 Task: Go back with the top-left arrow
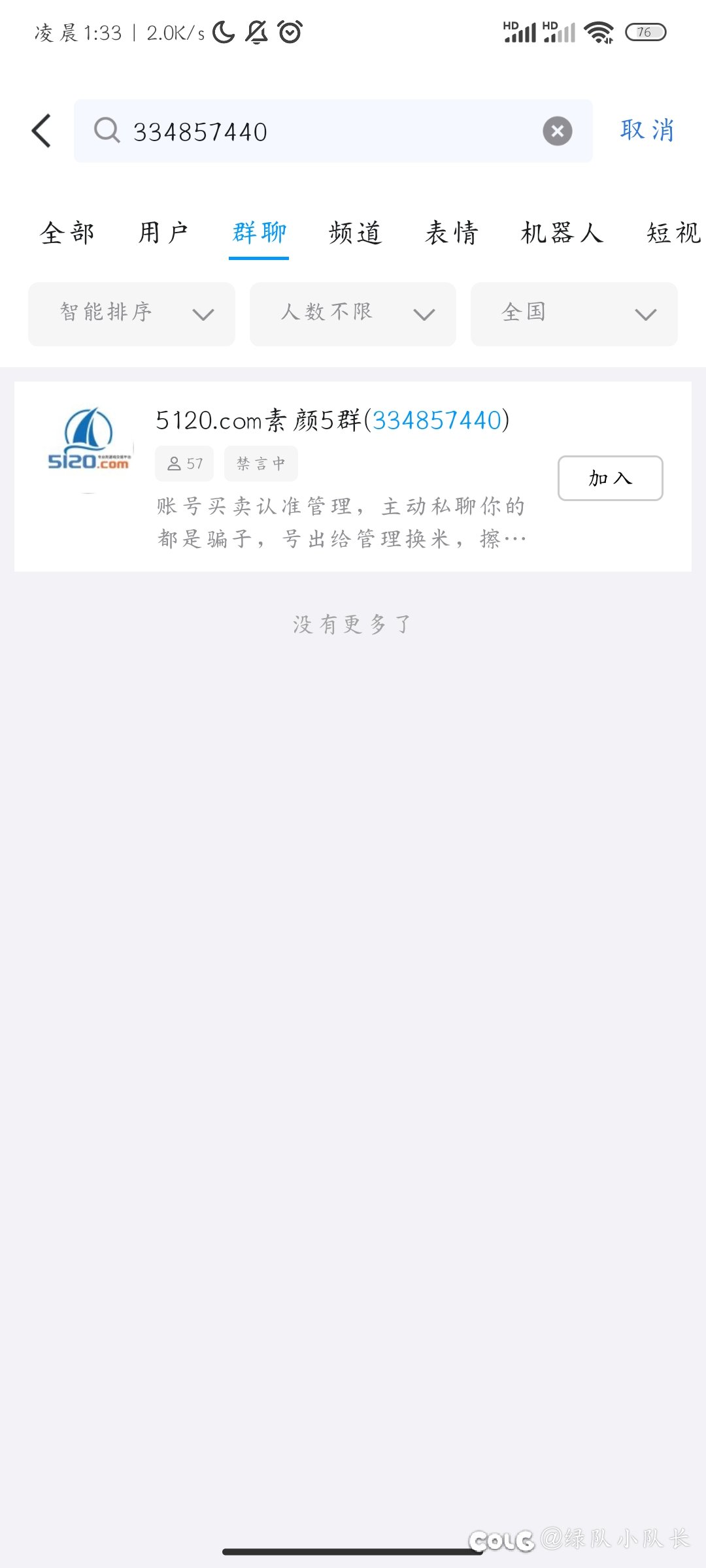click(41, 131)
